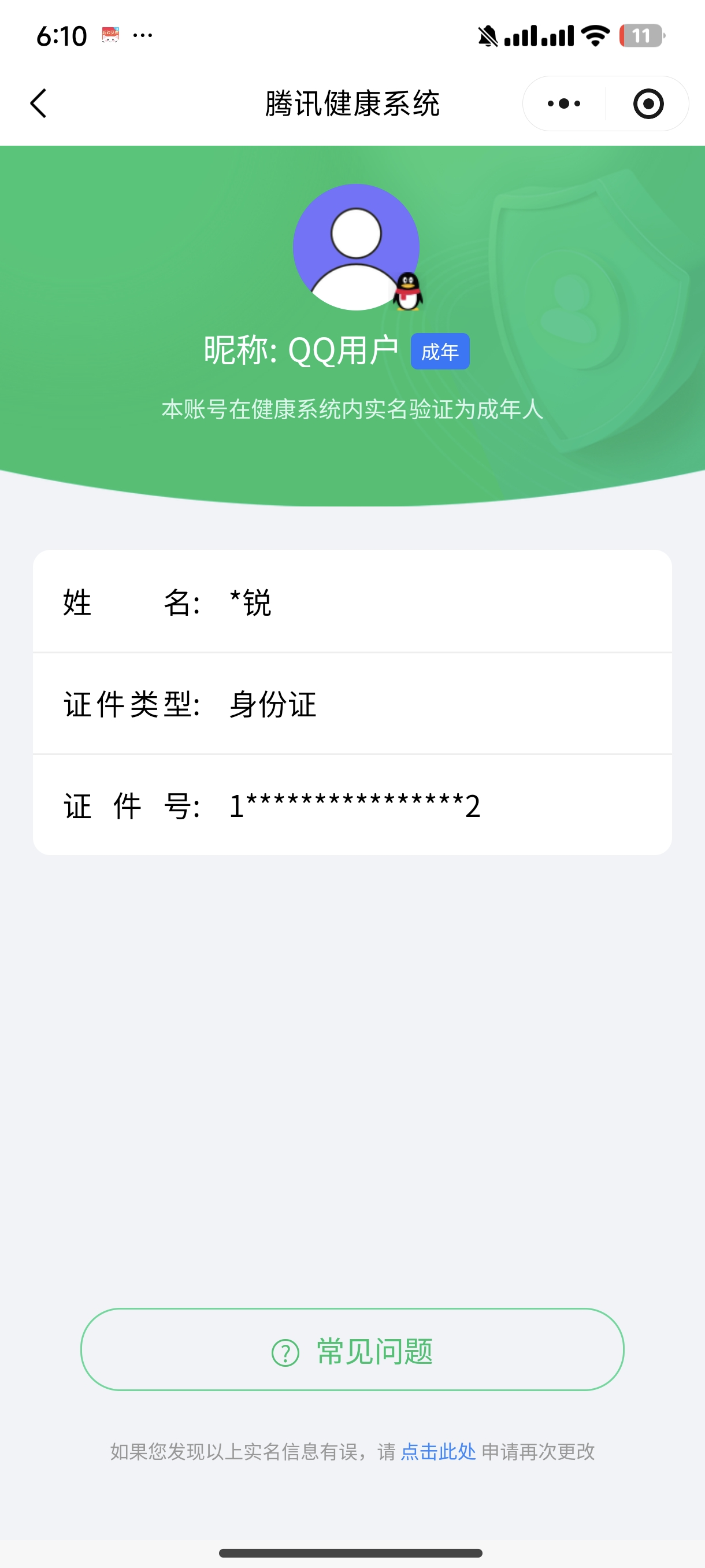Screen dimensions: 705x1568
Task: Open the mini program more options menu
Action: (563, 102)
